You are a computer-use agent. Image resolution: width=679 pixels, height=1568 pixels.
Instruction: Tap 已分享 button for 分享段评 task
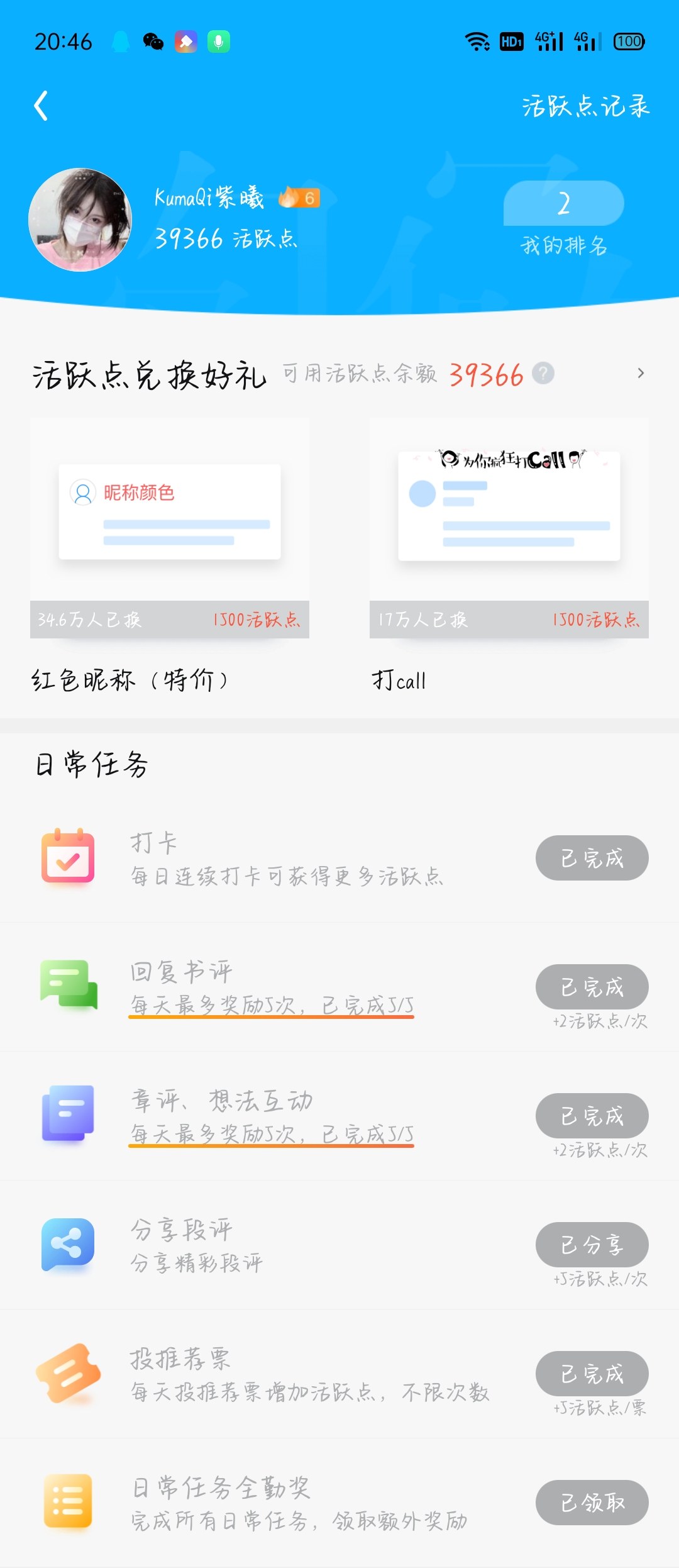(x=592, y=1245)
